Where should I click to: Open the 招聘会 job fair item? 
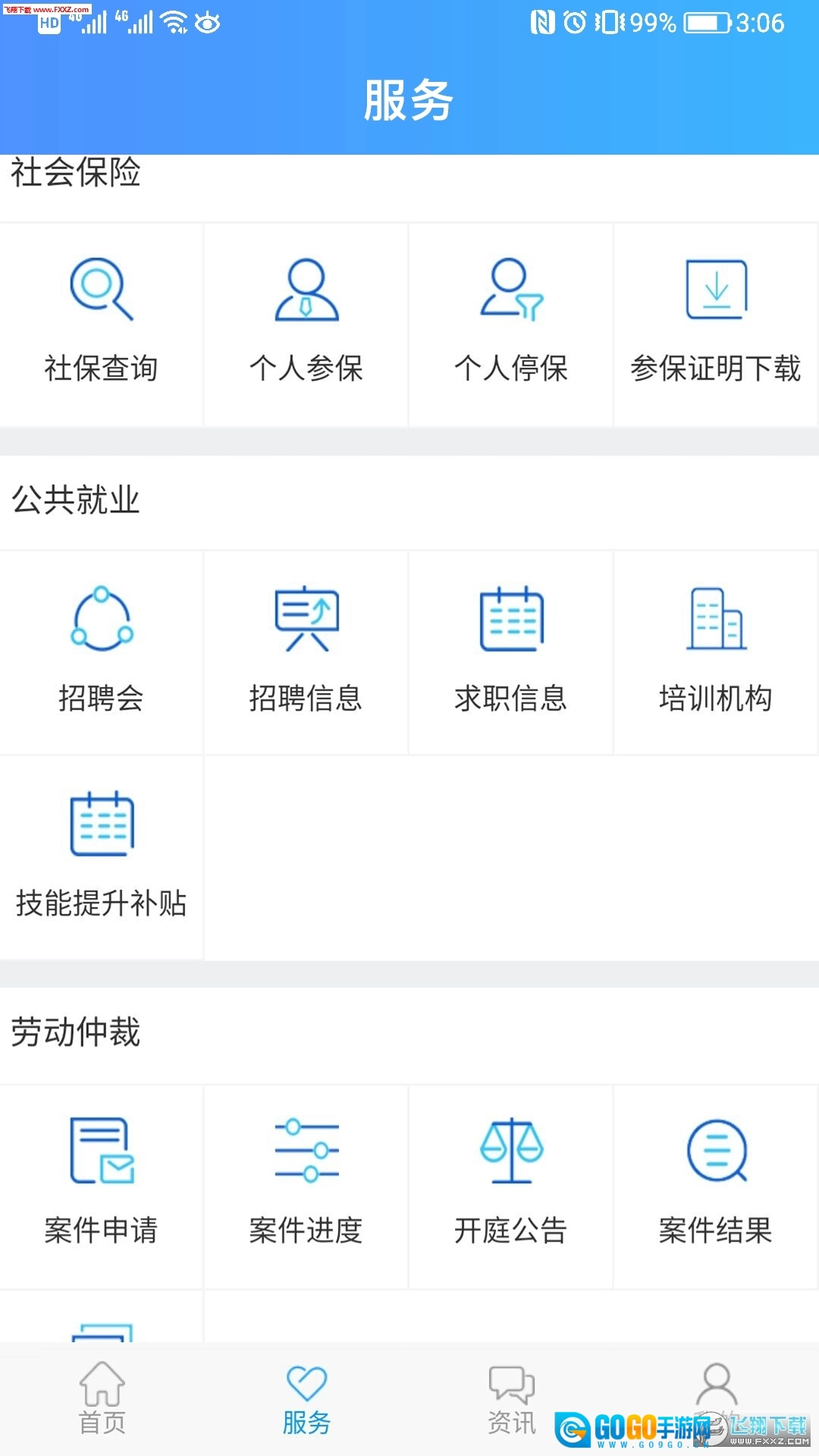tap(102, 652)
